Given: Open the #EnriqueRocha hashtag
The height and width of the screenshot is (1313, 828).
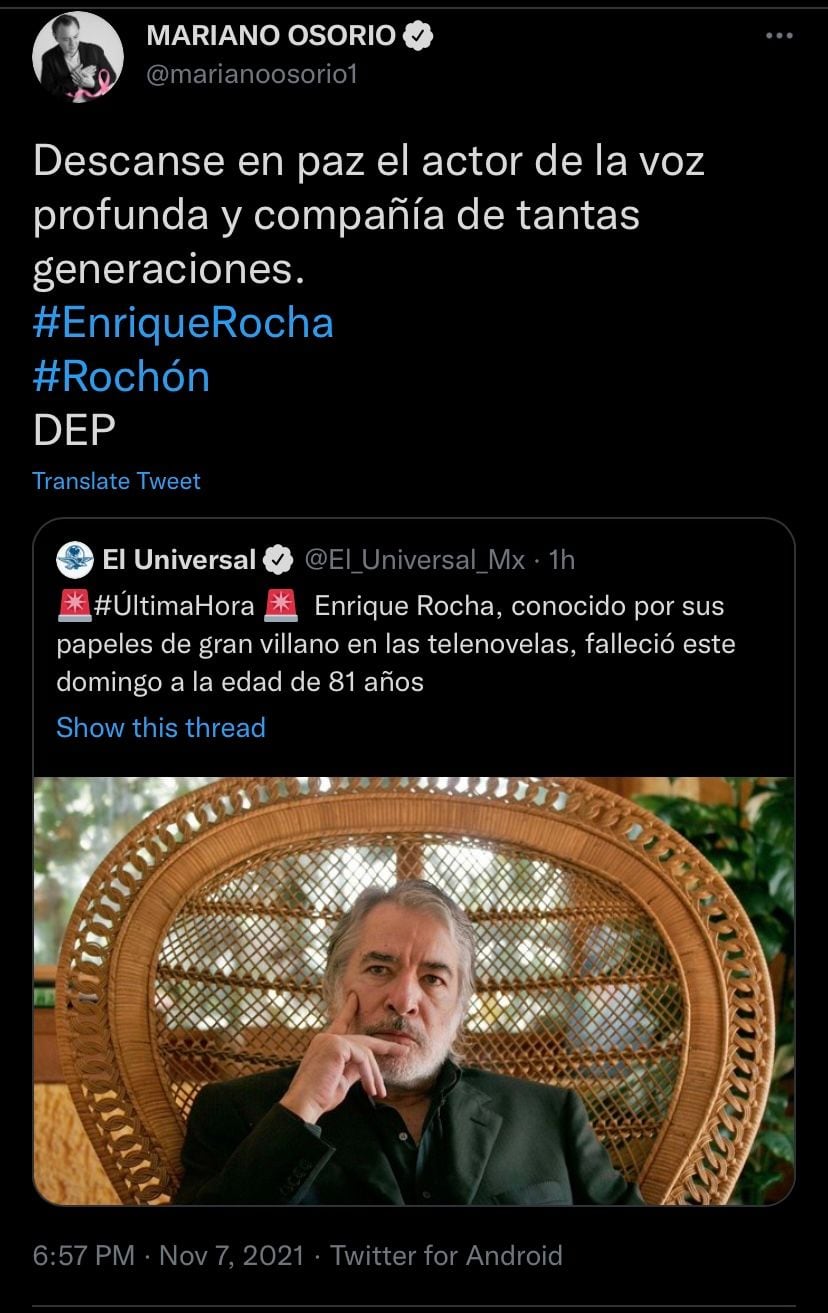Looking at the screenshot, I should [183, 323].
